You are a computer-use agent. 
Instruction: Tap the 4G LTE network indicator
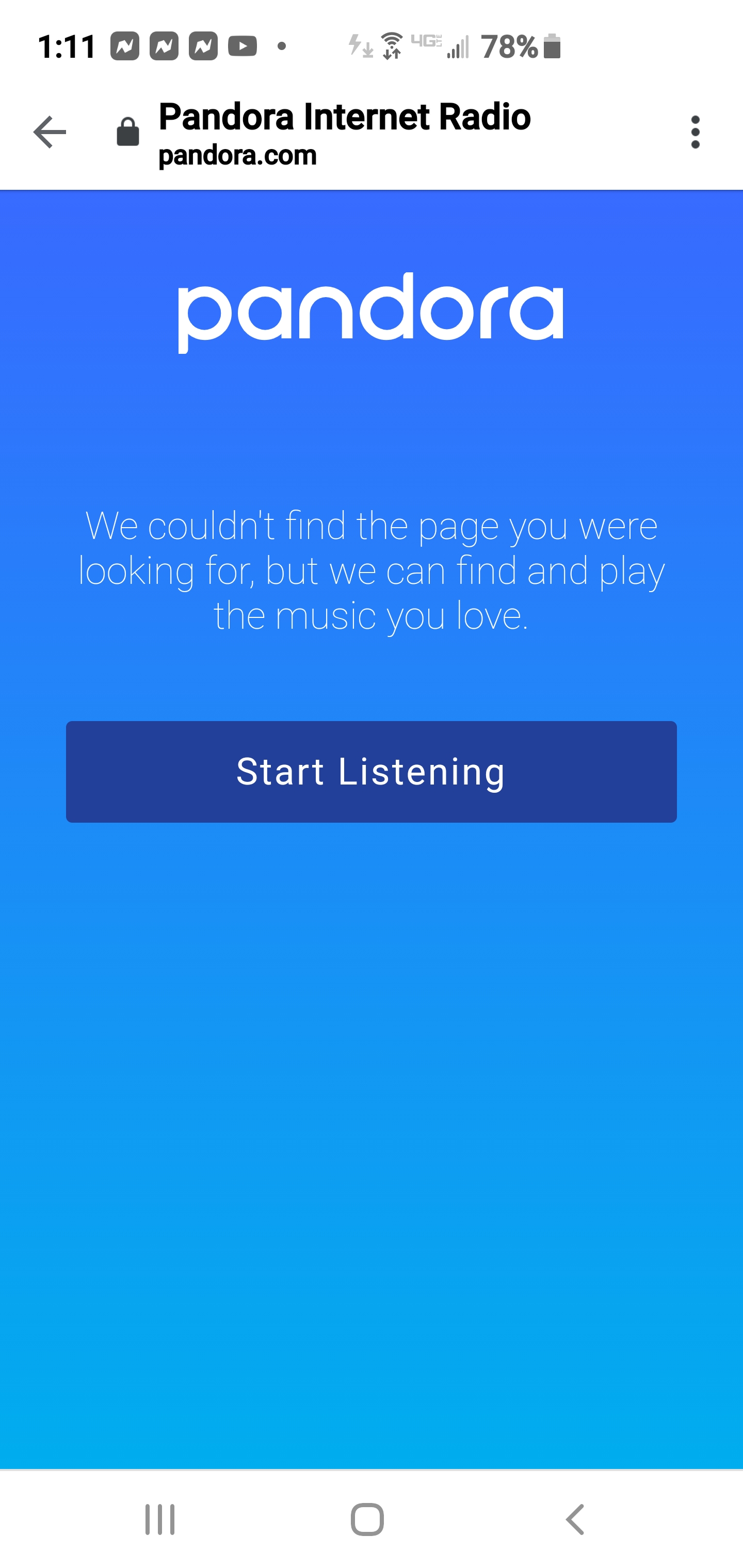point(426,44)
